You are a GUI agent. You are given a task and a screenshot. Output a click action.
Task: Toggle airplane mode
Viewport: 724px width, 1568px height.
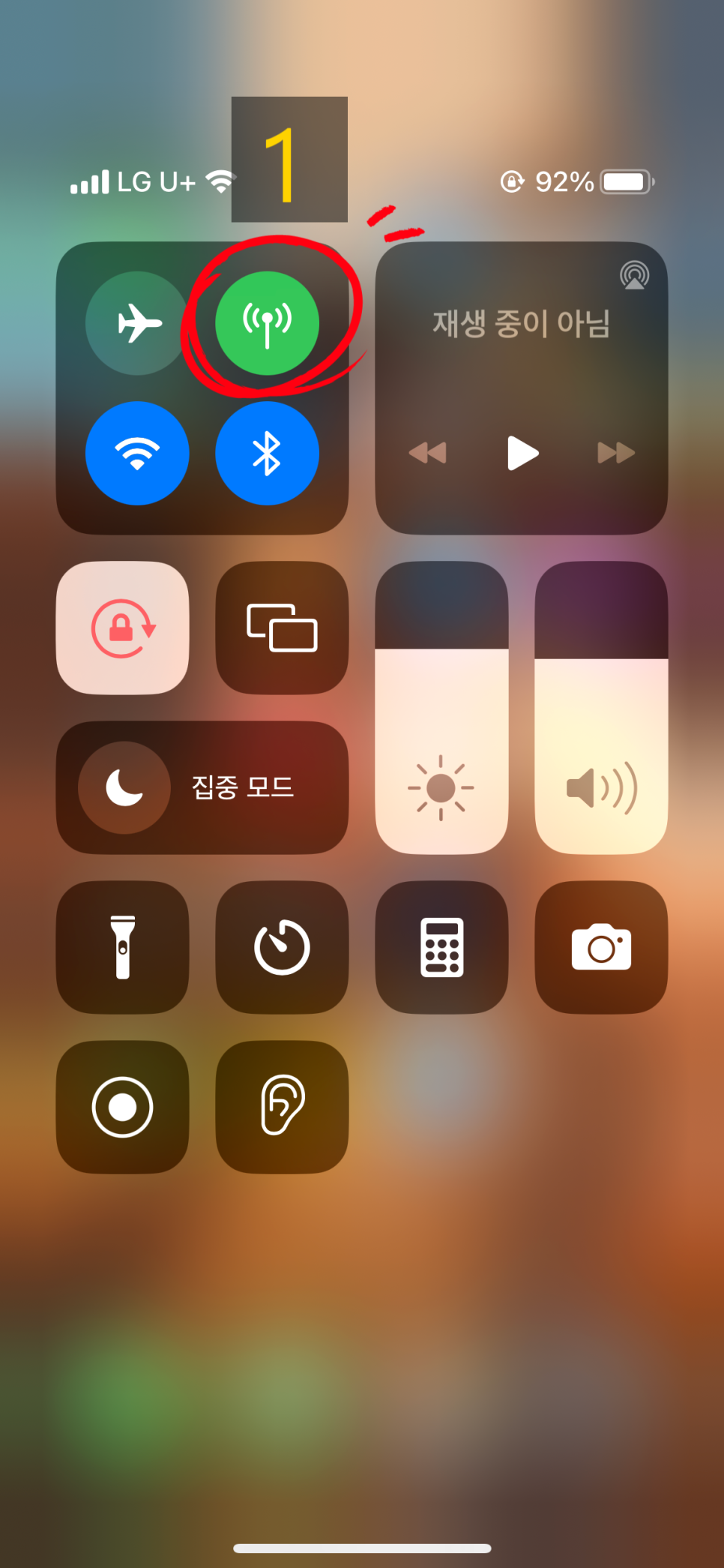tap(137, 323)
